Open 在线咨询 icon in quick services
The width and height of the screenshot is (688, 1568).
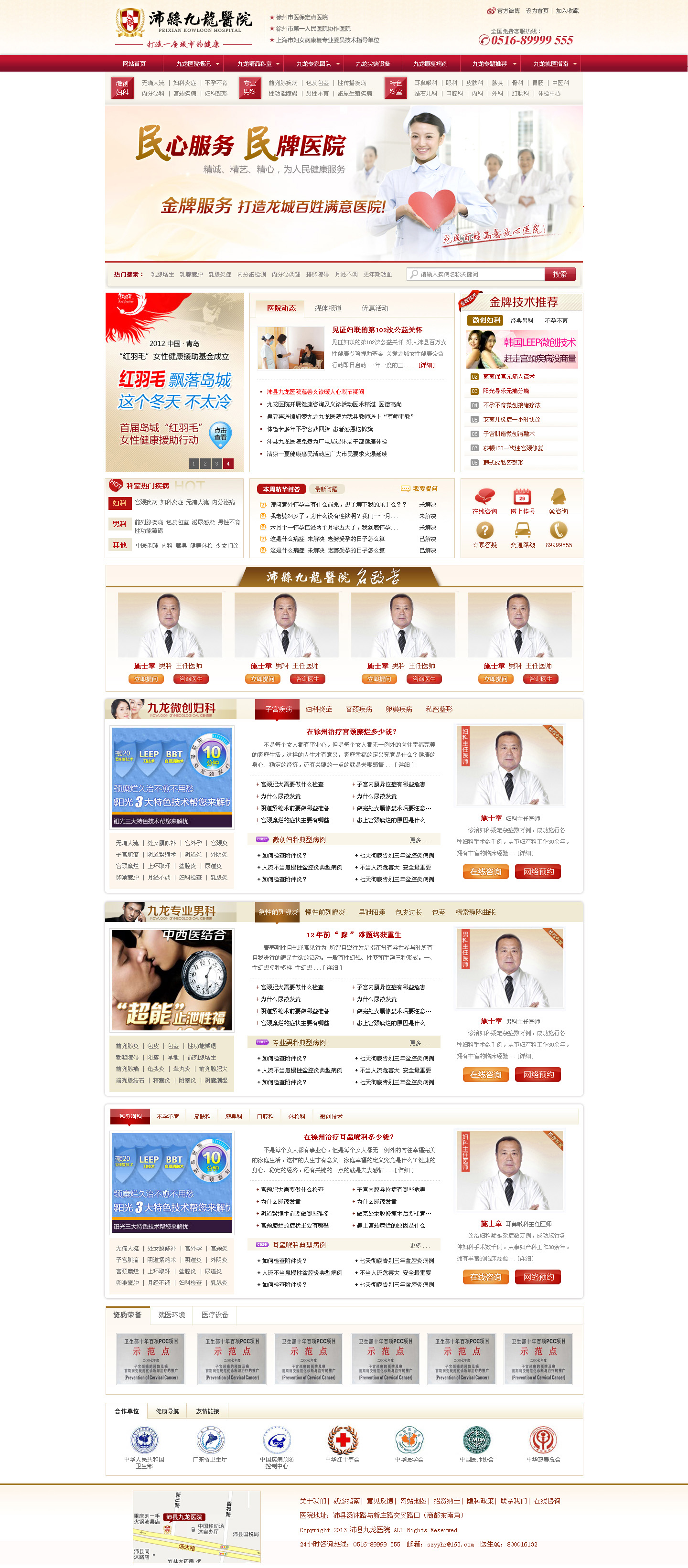point(484,501)
